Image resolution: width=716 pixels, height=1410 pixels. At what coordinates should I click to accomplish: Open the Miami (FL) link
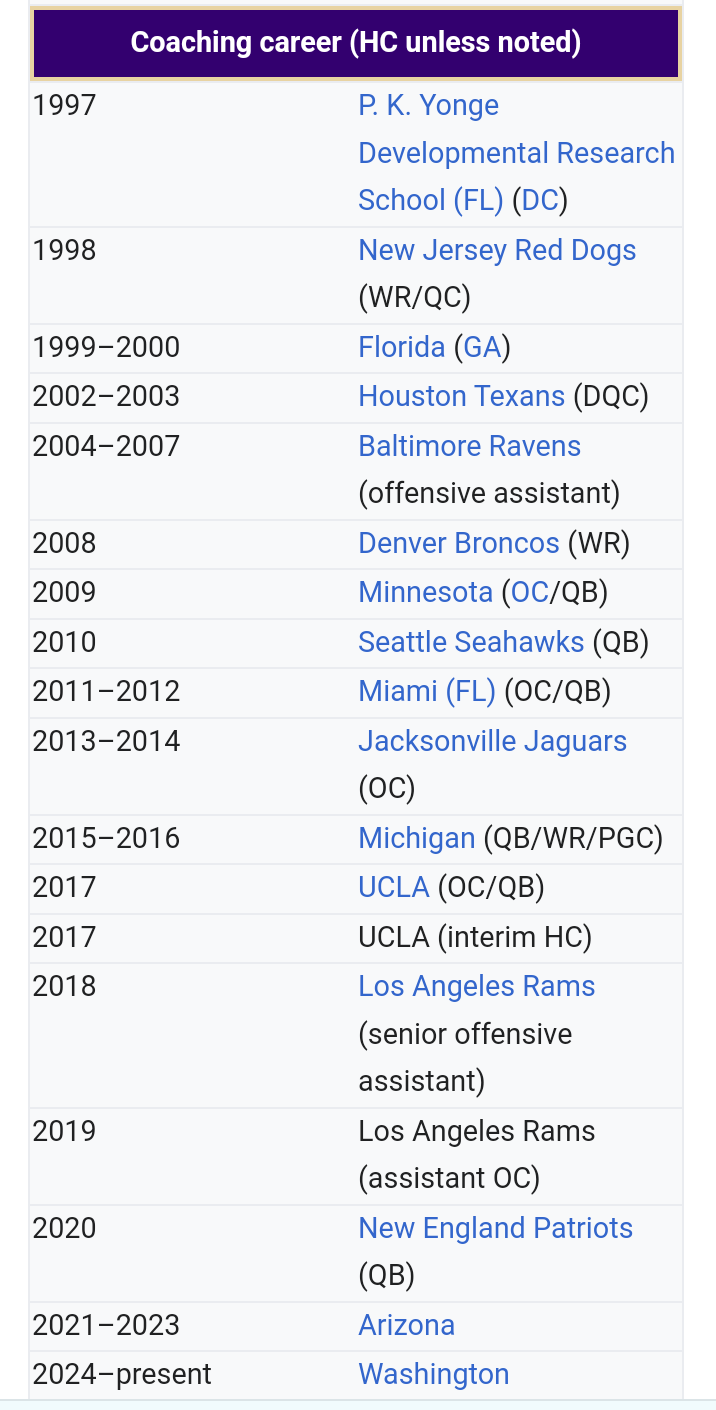click(x=427, y=691)
